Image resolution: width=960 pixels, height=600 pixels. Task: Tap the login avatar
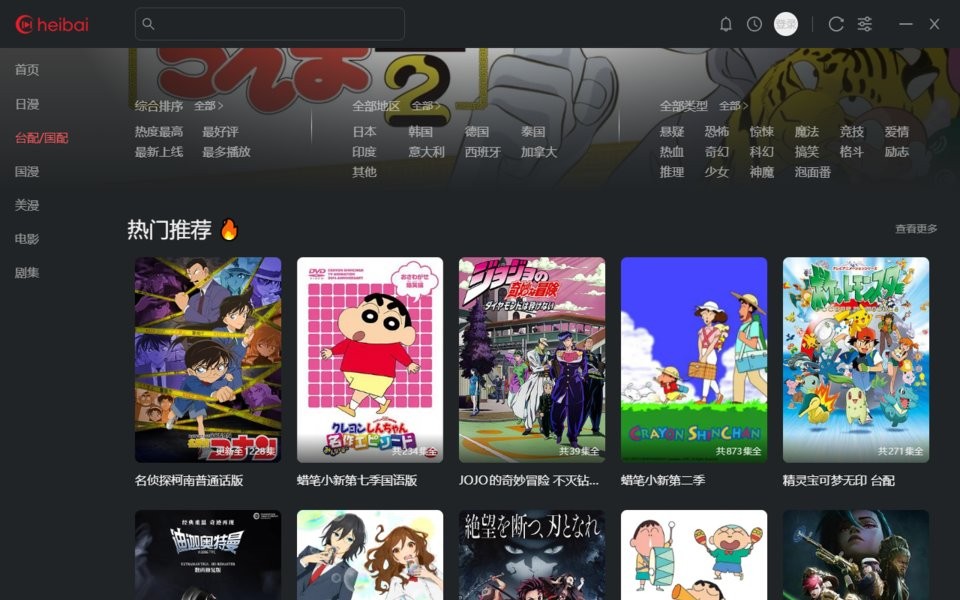point(786,24)
